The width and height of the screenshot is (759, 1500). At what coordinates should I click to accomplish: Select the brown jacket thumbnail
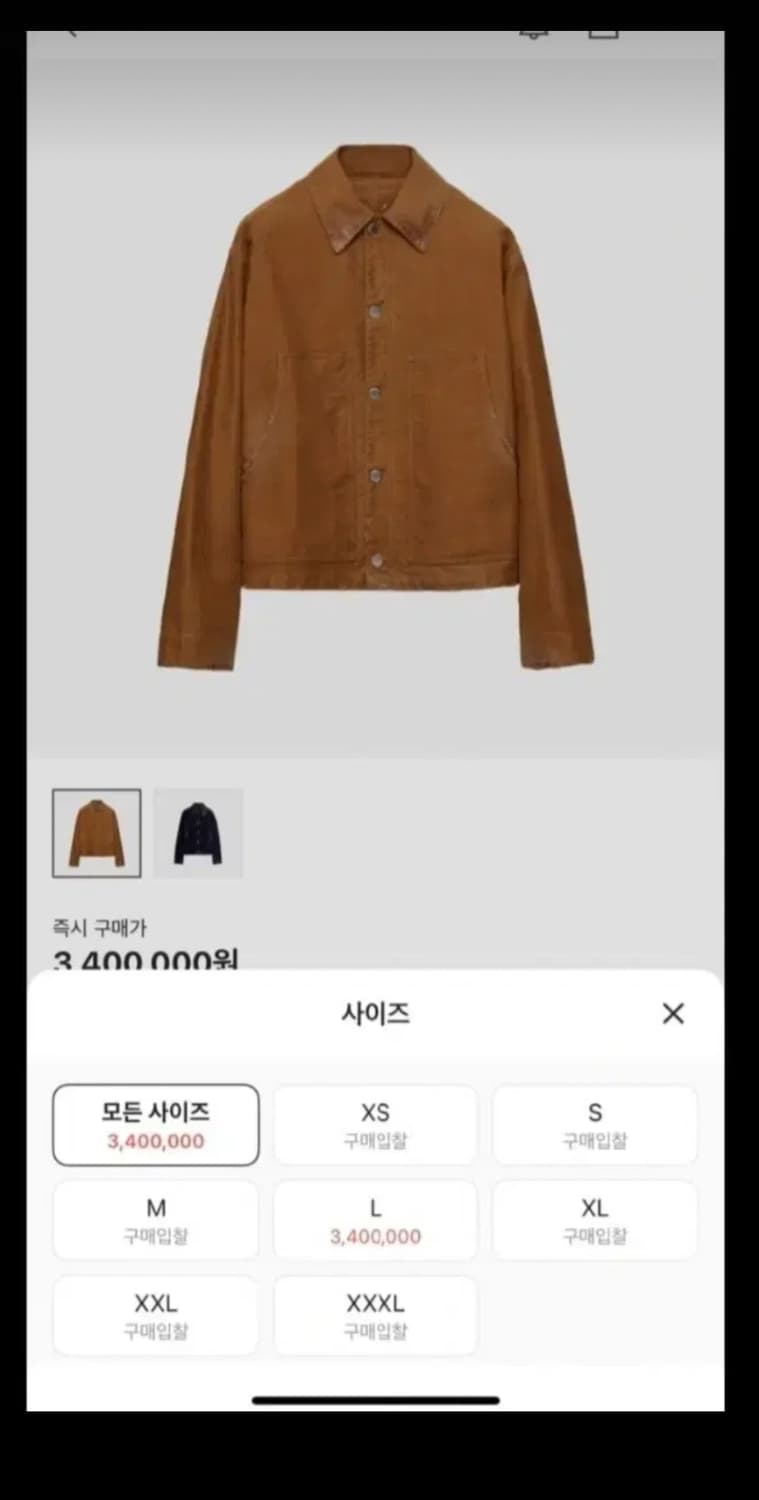(95, 832)
